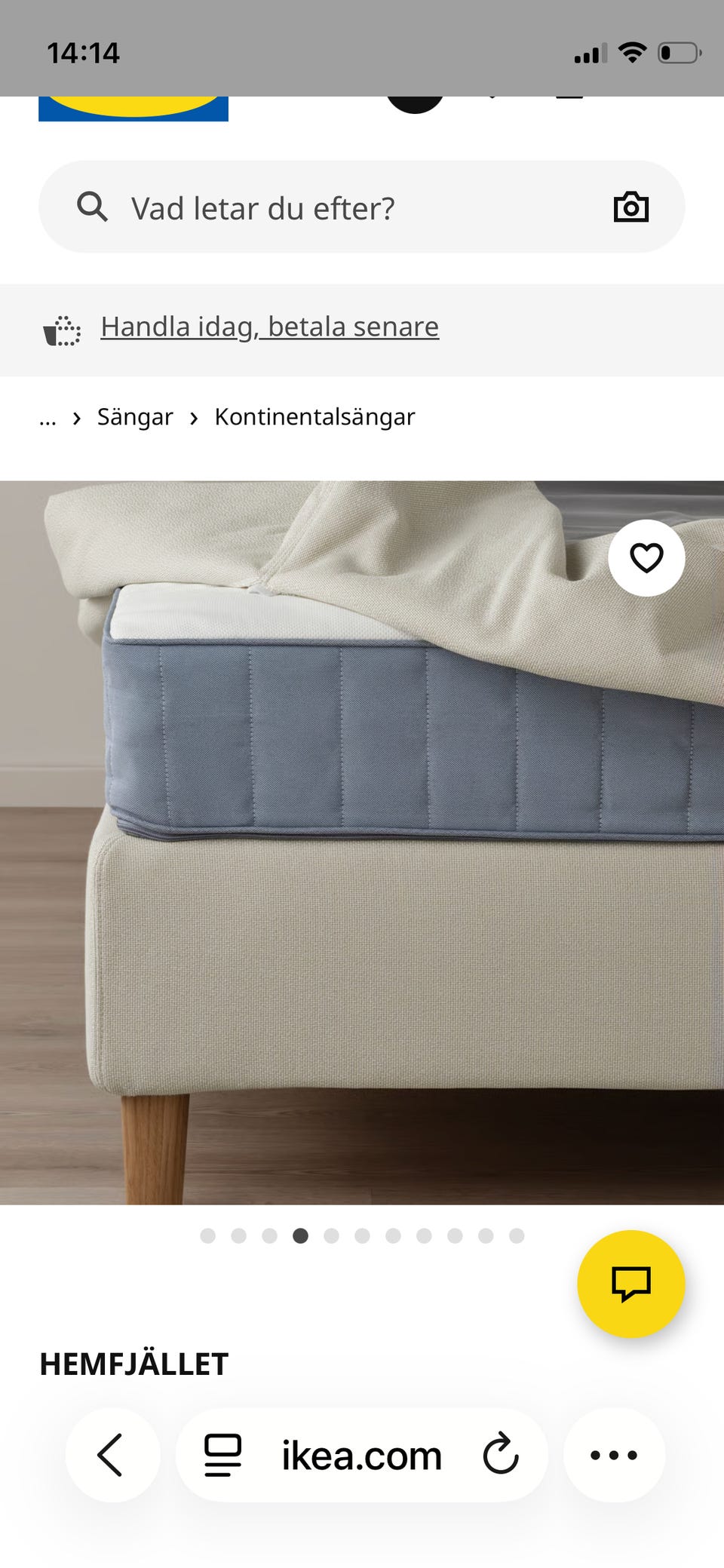The image size is (724, 1568).
Task: Reload the ikea.com page
Action: tap(501, 1455)
